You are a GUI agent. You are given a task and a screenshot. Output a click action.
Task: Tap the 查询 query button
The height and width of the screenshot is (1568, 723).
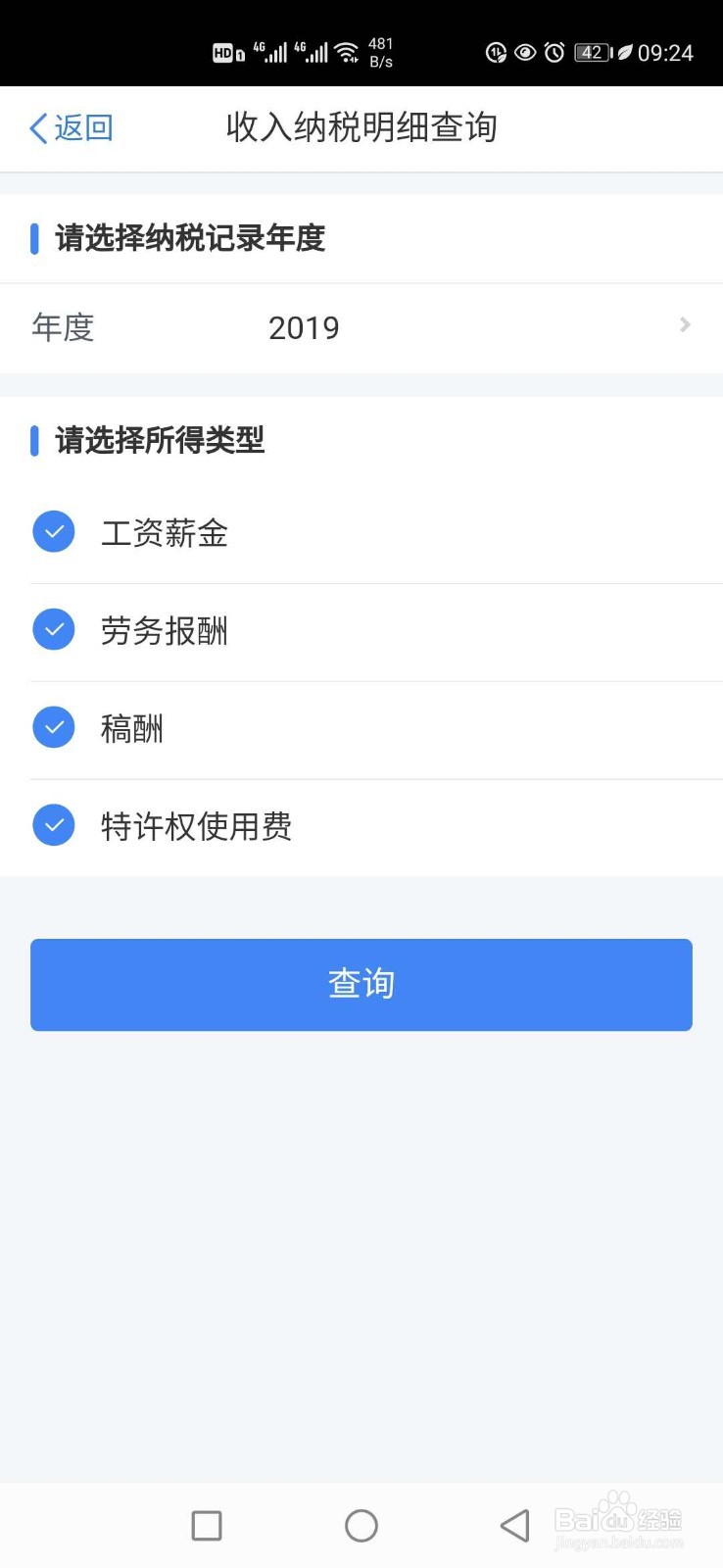[x=361, y=984]
